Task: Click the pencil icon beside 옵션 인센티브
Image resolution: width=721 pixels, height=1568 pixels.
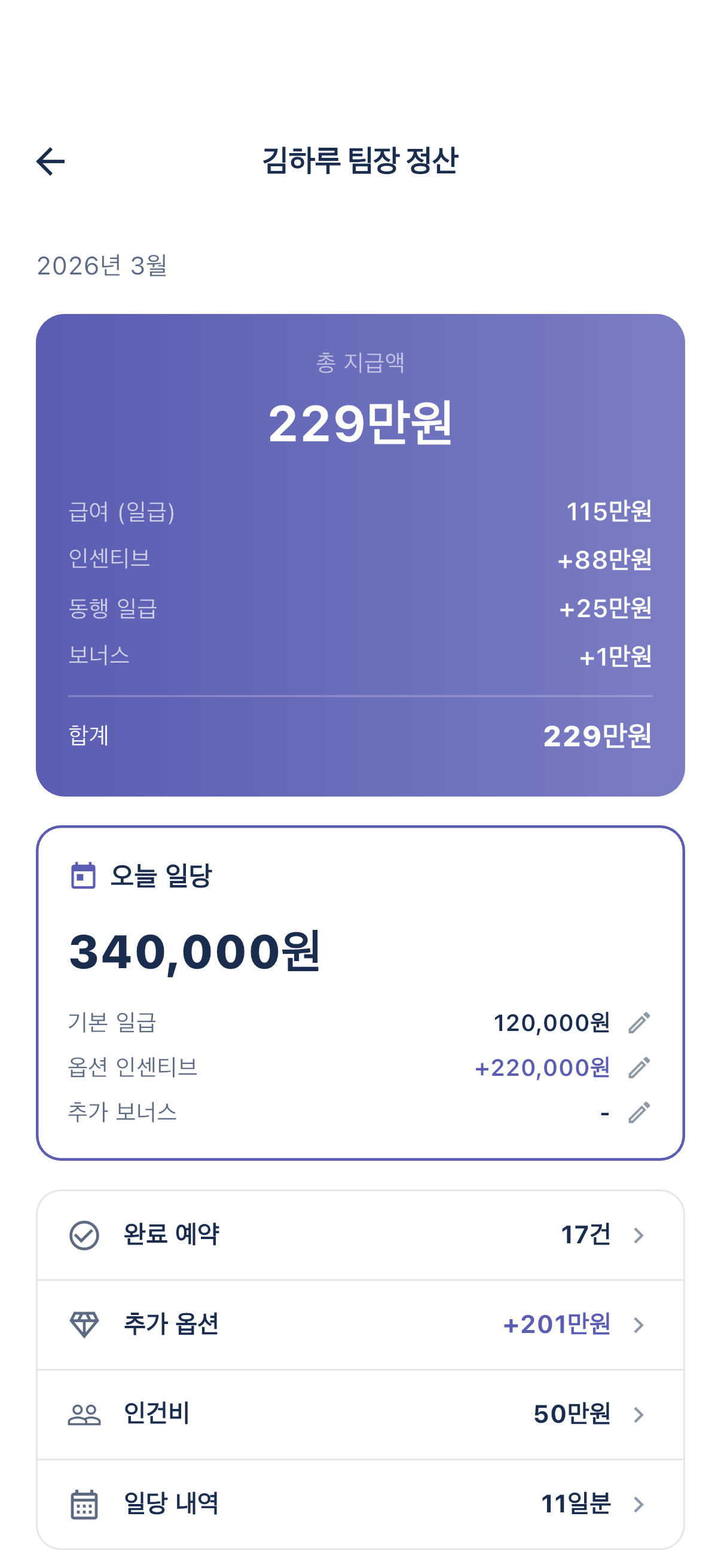Action: coord(640,1067)
